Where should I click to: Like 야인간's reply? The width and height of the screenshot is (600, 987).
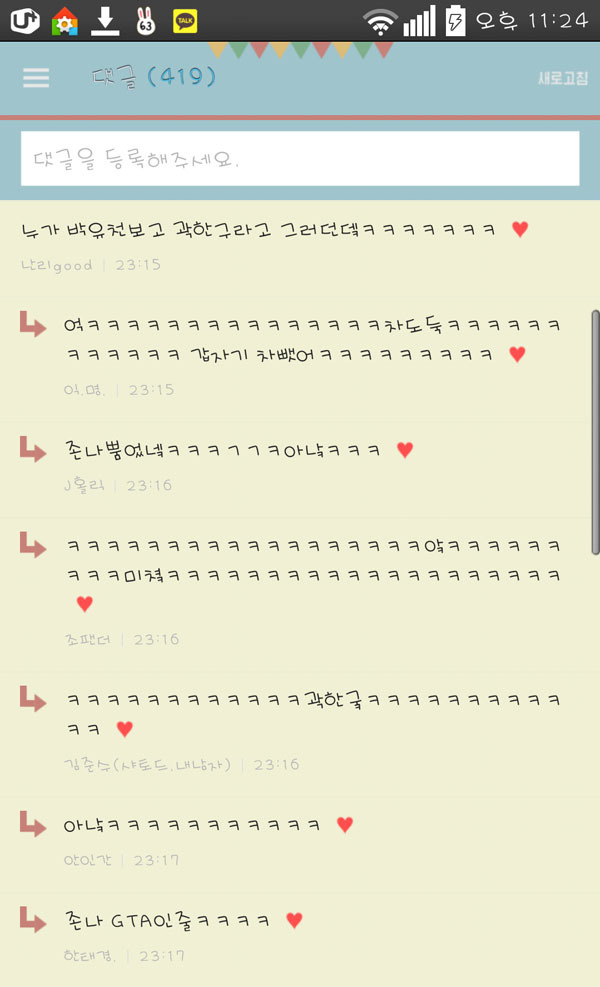(x=344, y=825)
